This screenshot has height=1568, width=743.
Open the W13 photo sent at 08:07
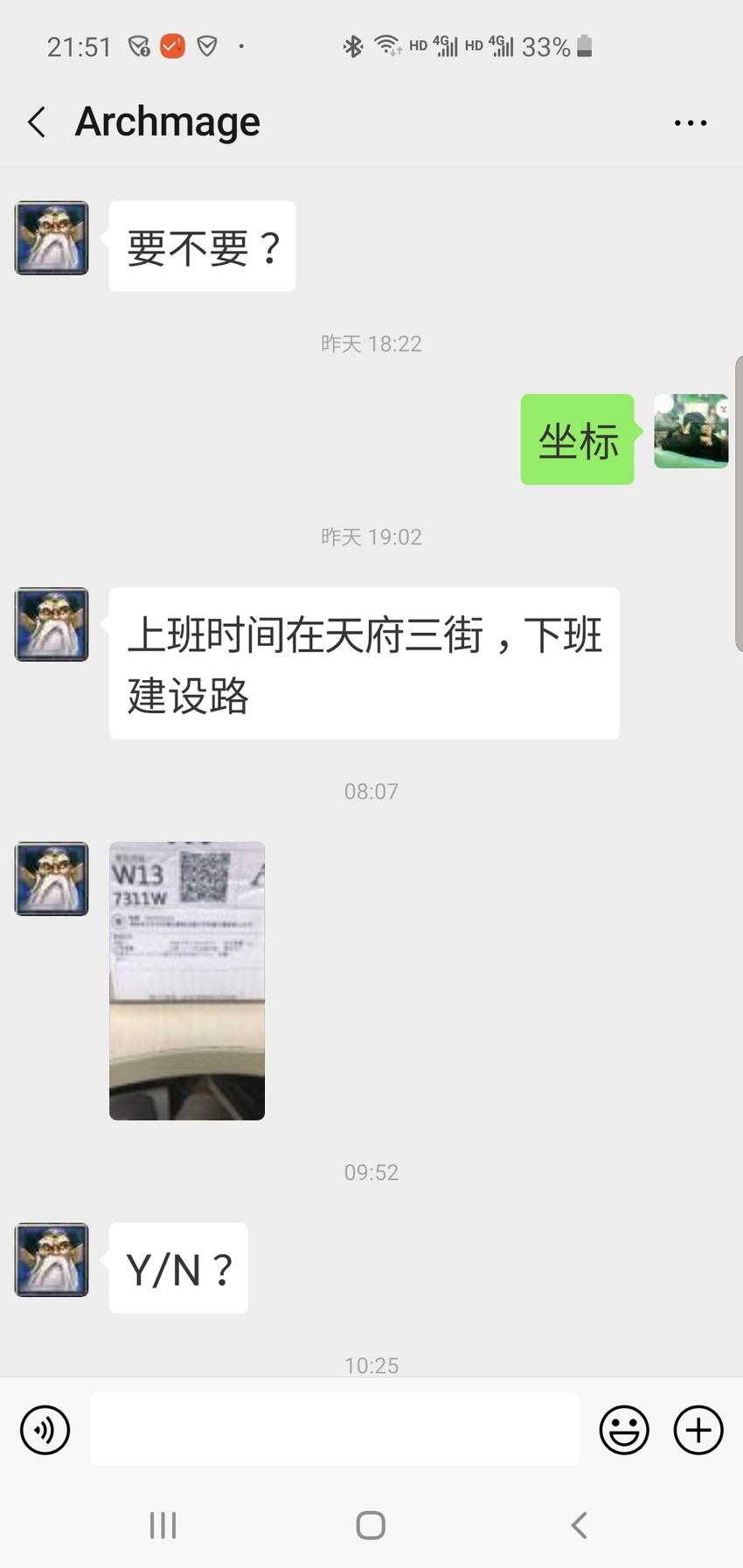pos(187,981)
